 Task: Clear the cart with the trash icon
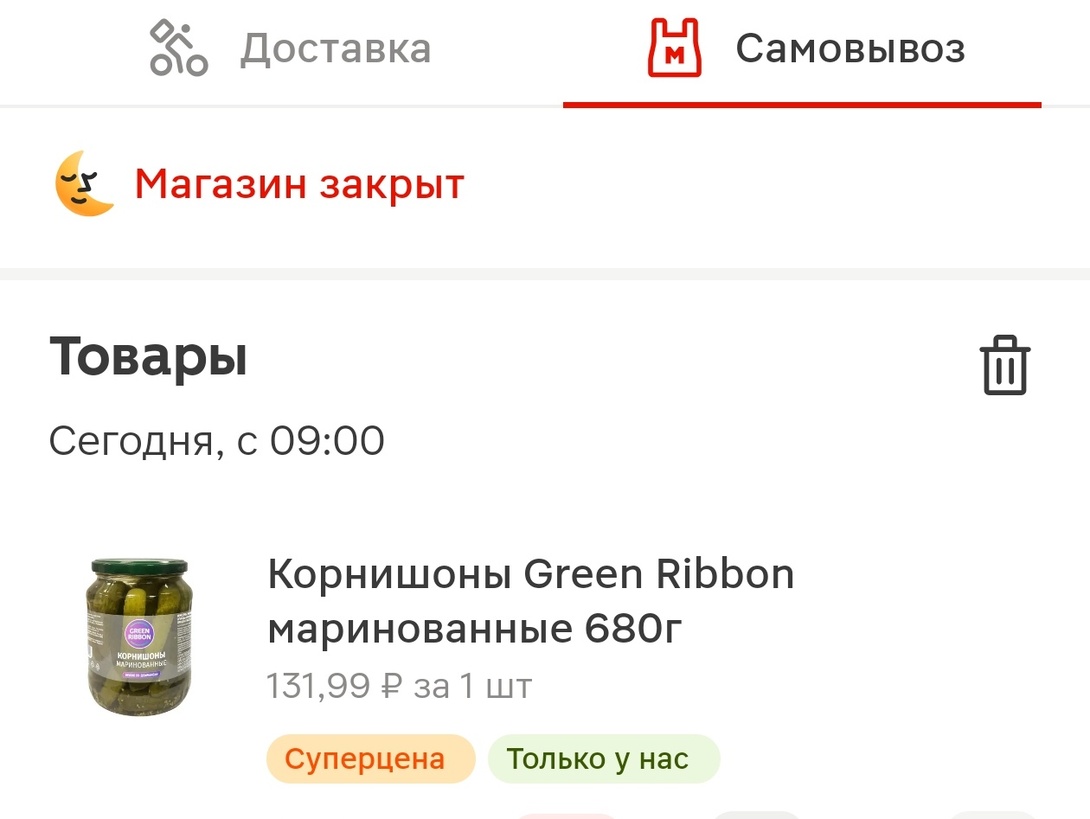click(x=1004, y=365)
